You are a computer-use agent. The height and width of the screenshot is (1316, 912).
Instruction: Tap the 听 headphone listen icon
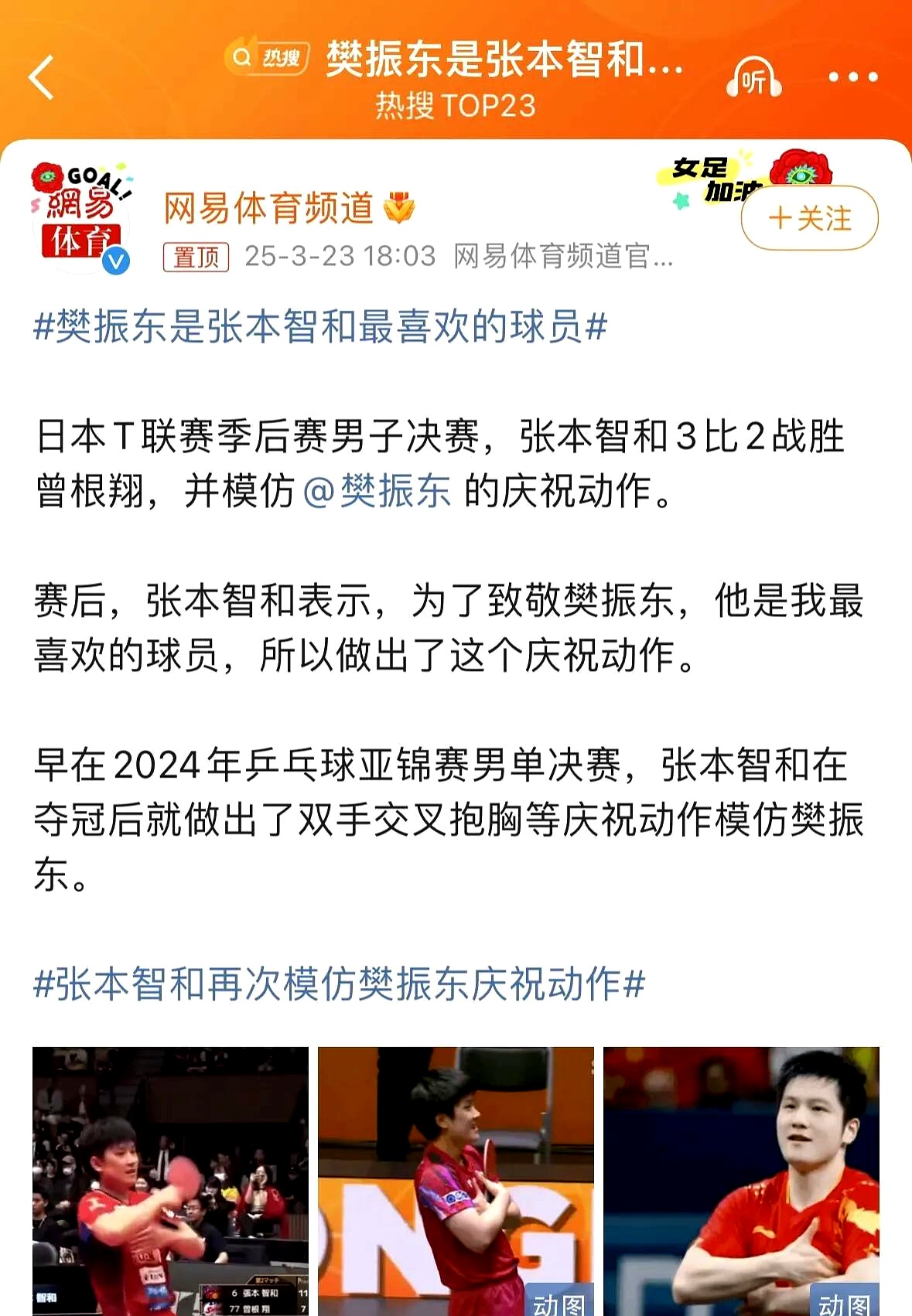tap(753, 77)
